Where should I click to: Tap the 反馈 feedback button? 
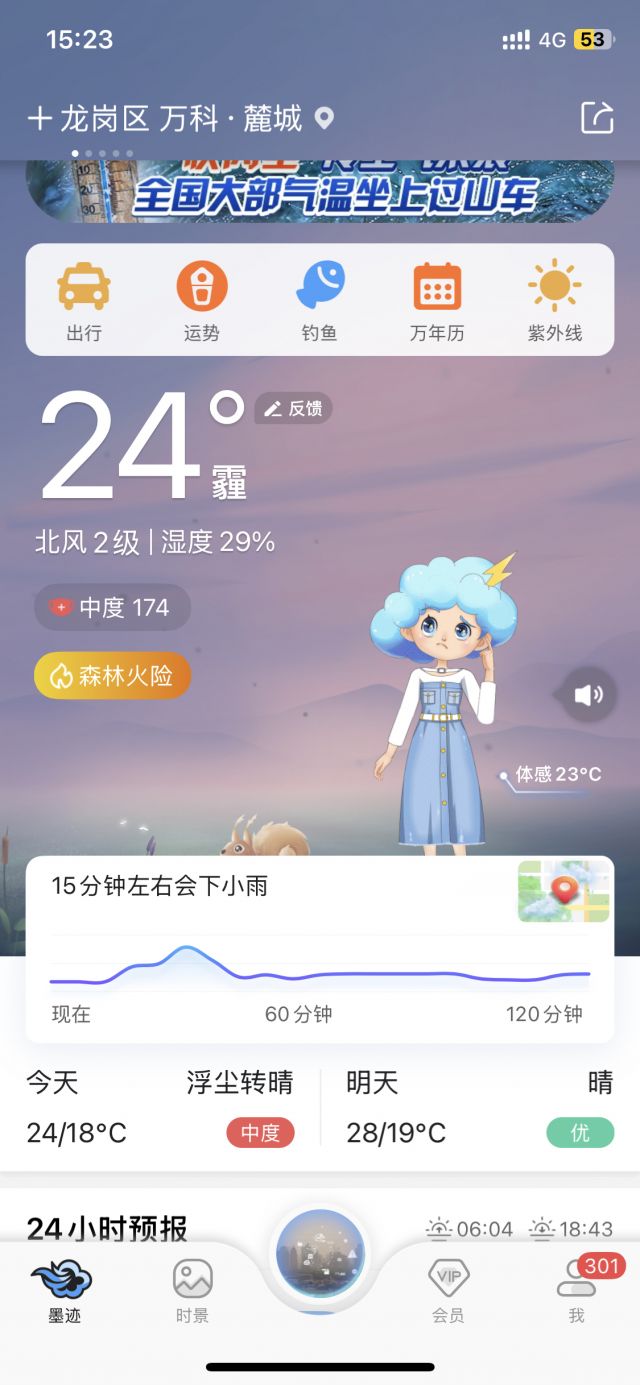click(293, 408)
